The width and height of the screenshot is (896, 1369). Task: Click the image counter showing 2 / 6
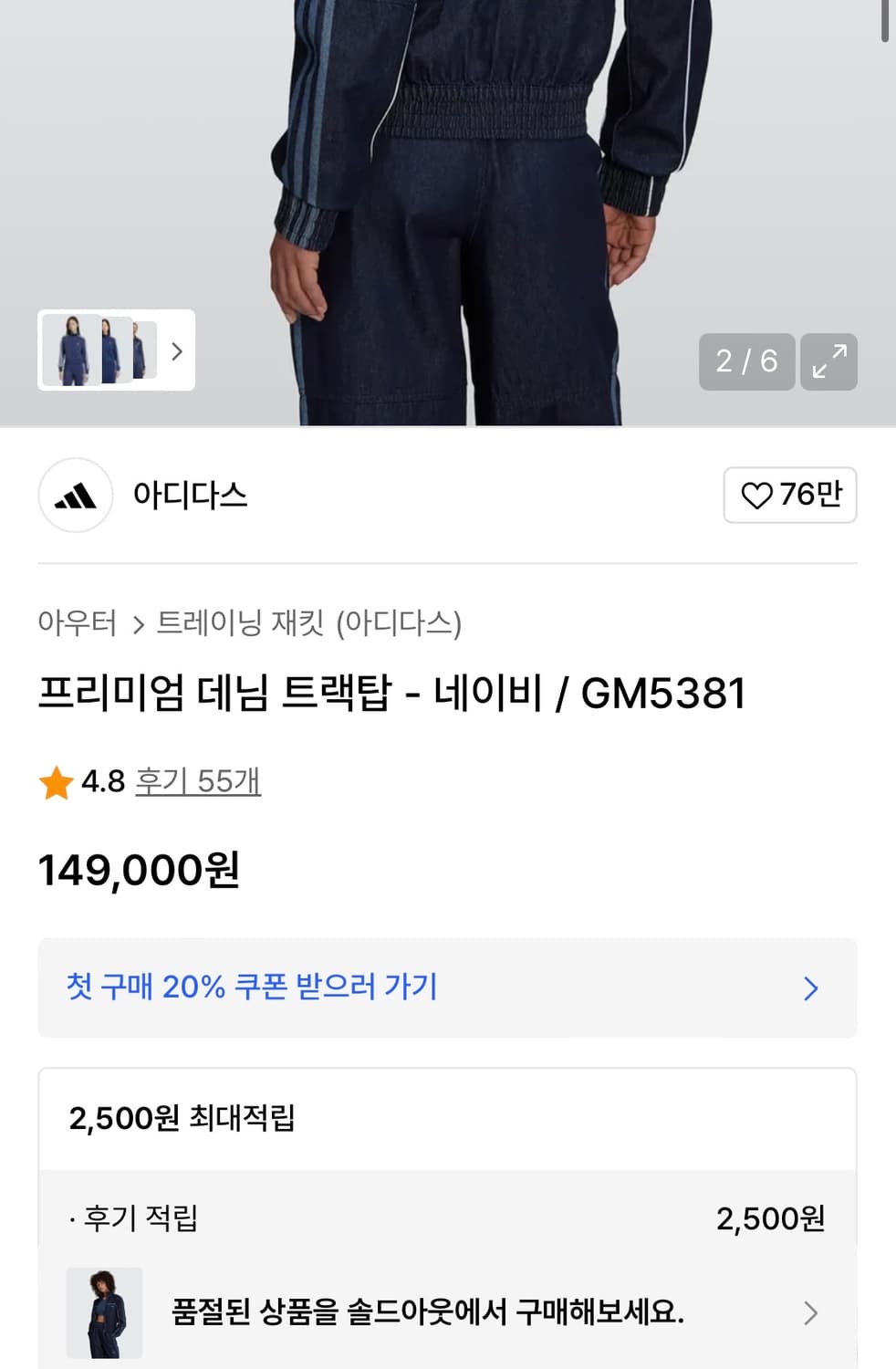(746, 361)
